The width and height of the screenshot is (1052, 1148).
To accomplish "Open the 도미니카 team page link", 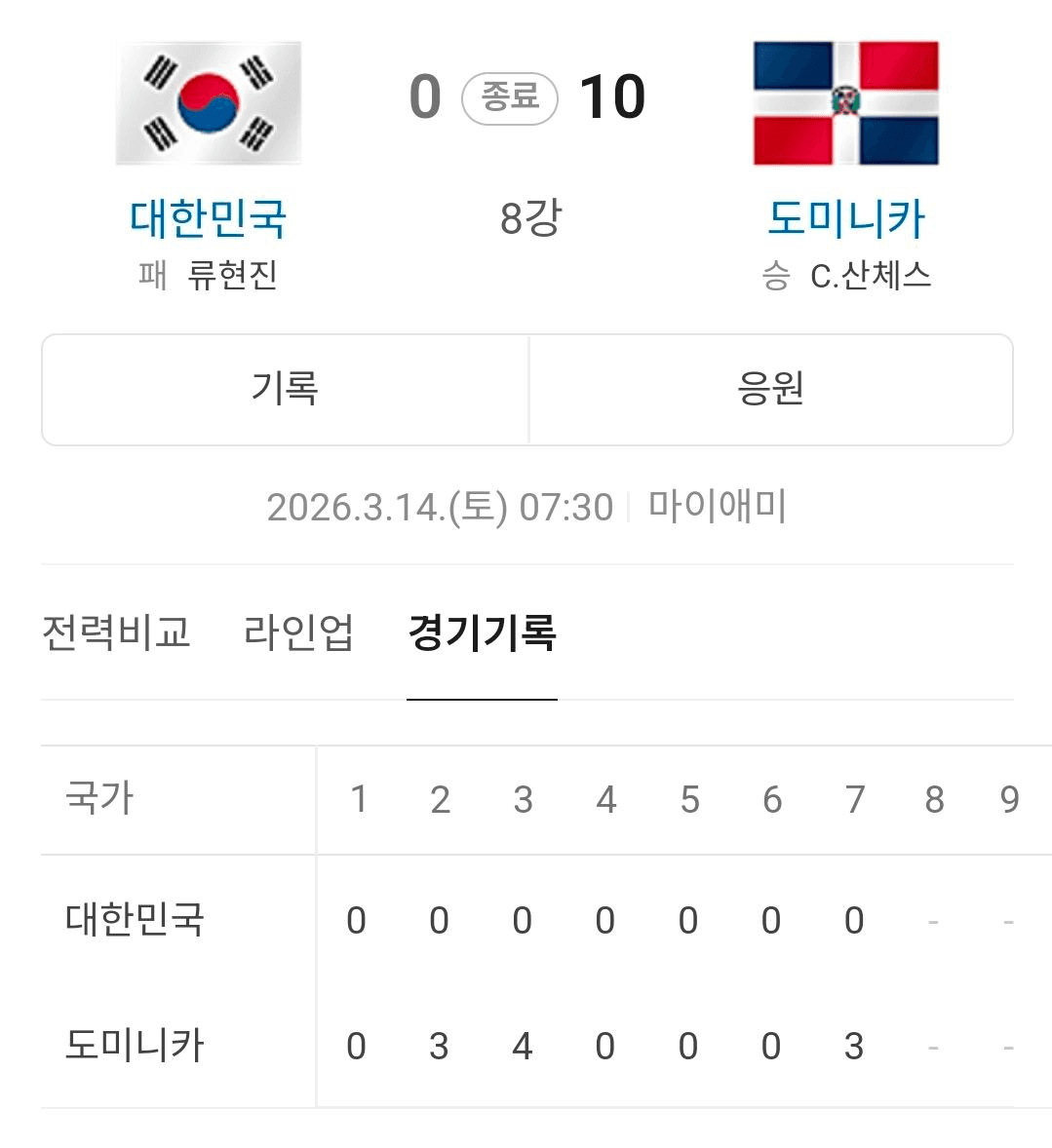I will [845, 218].
